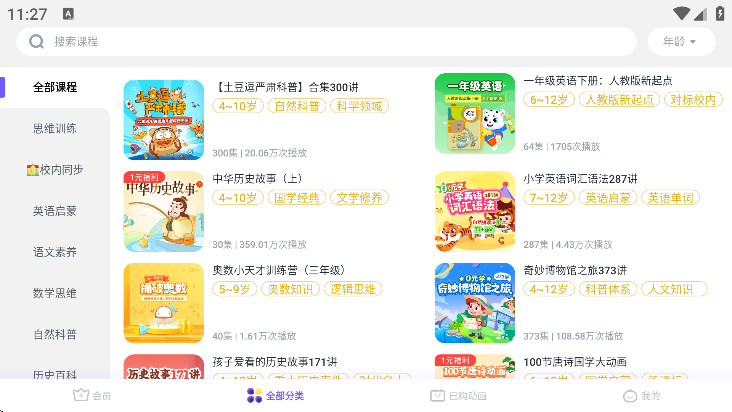Open the 我的 profile tab

click(x=640, y=396)
